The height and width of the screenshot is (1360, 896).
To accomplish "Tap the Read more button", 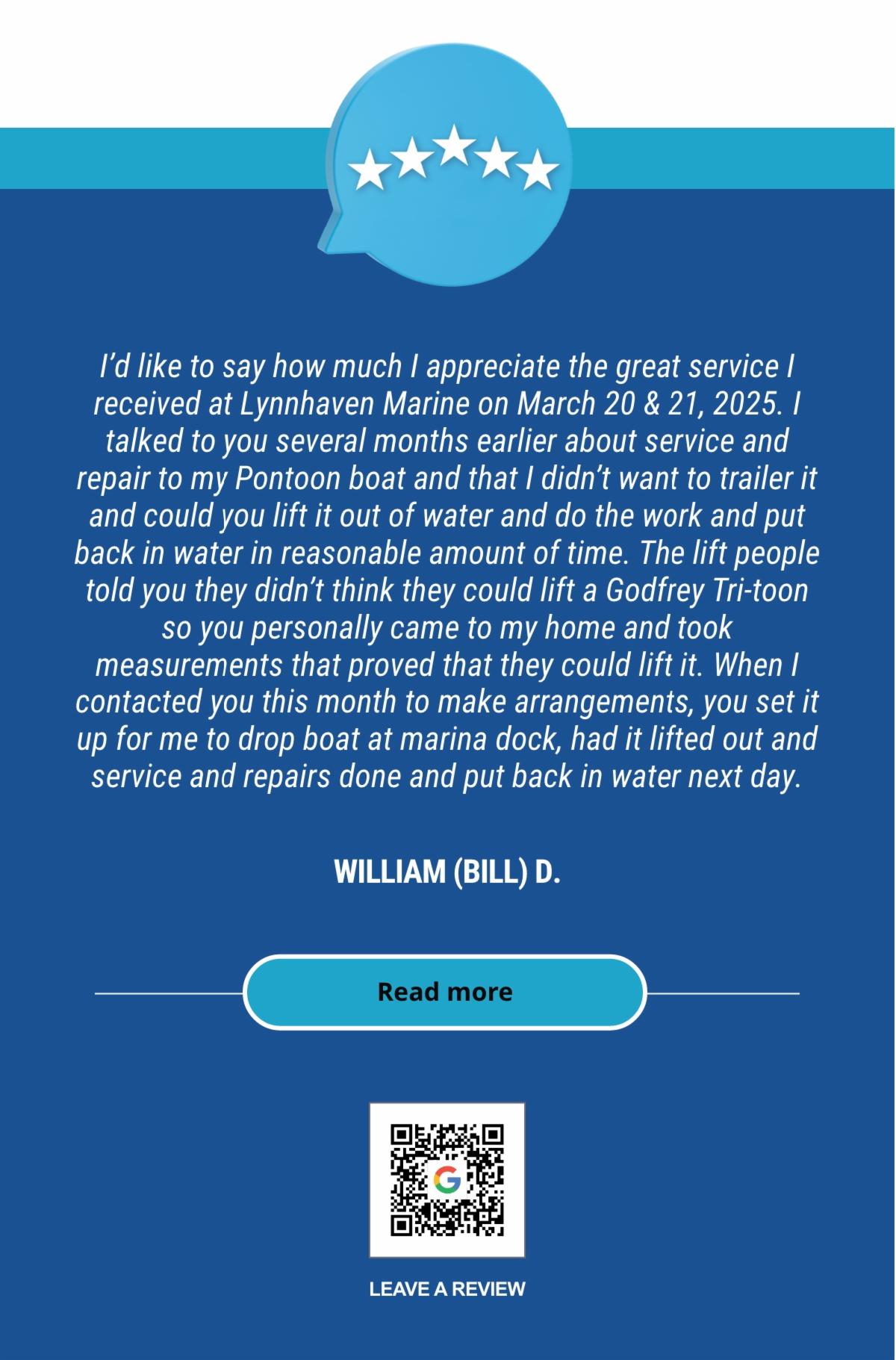I will pyautogui.click(x=445, y=992).
